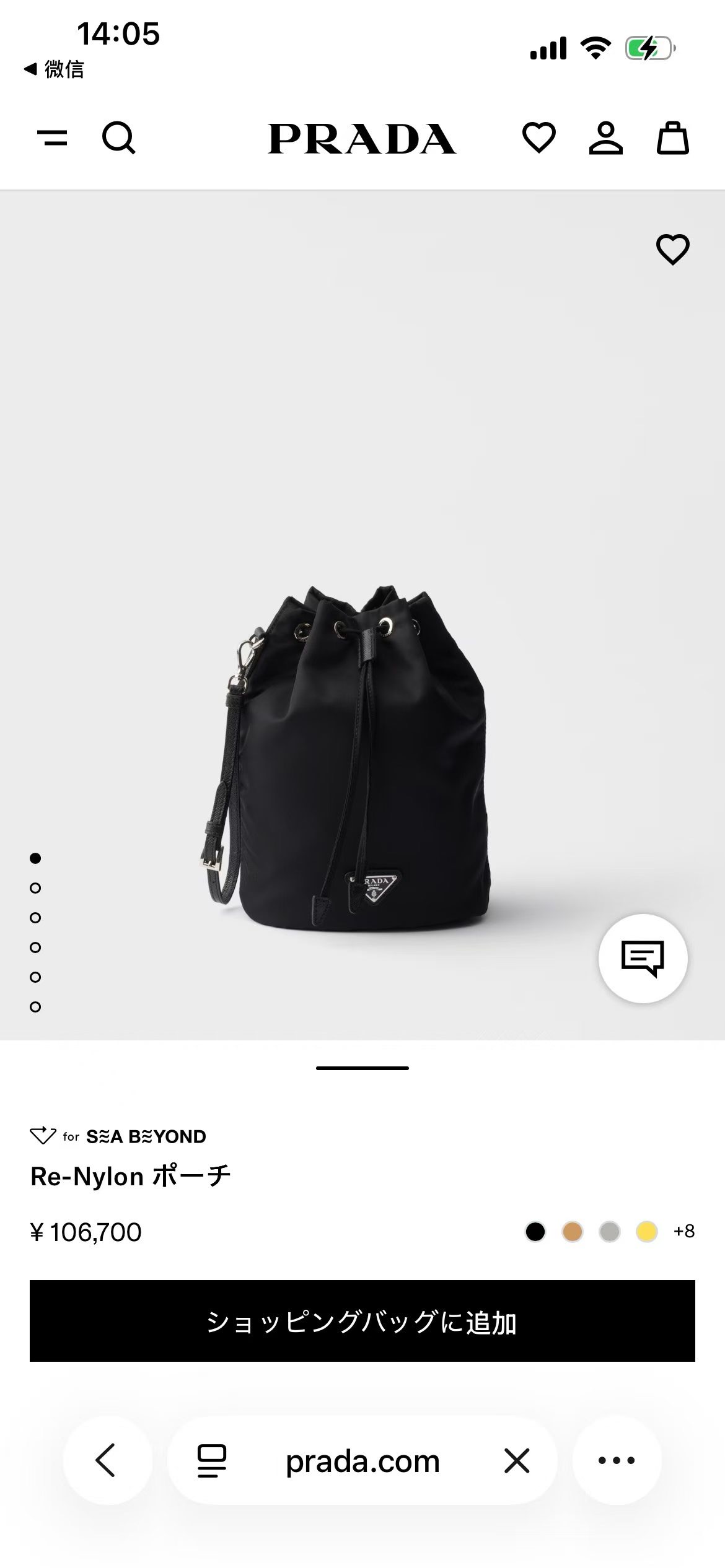Open the search magnifier
This screenshot has width=725, height=1568.
click(x=118, y=137)
